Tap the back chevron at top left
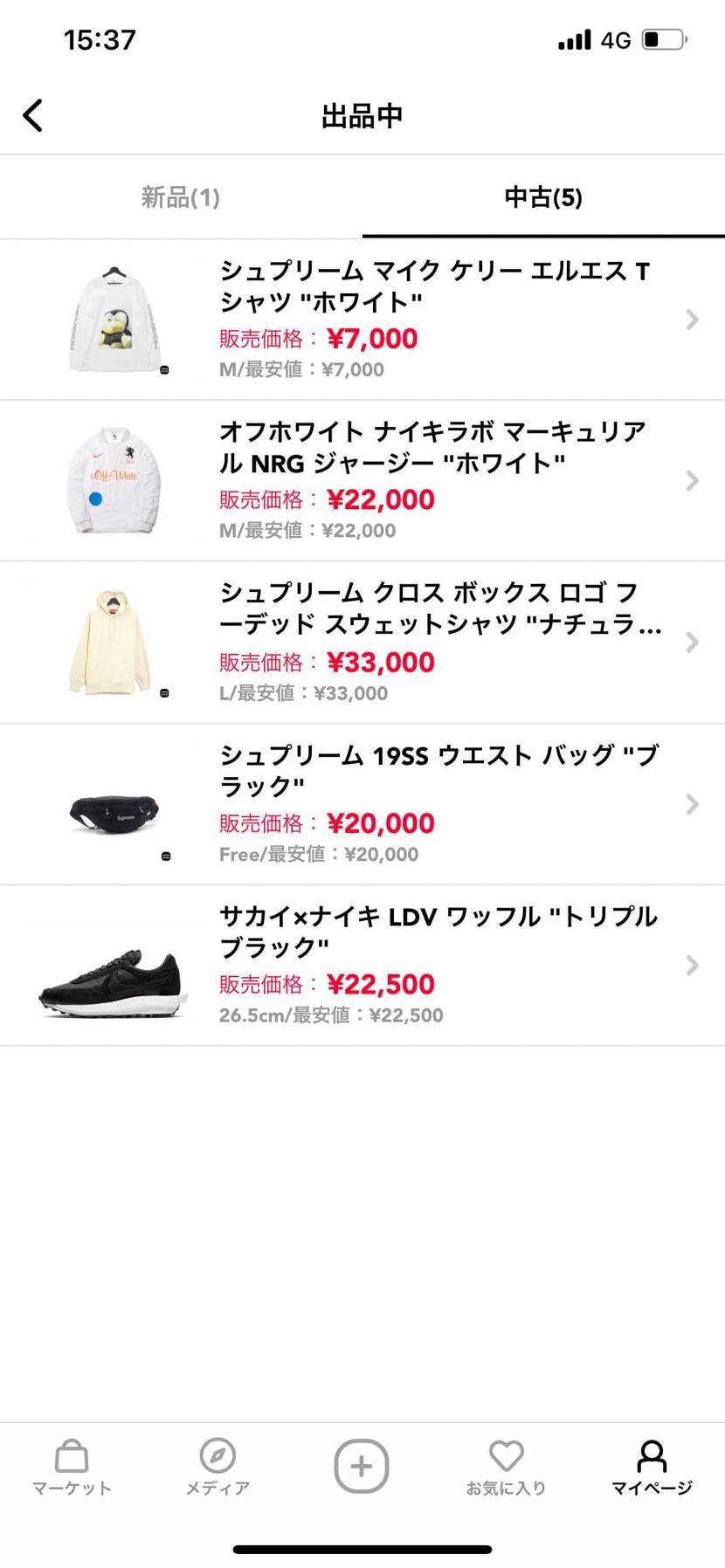The image size is (725, 1568). [33, 114]
